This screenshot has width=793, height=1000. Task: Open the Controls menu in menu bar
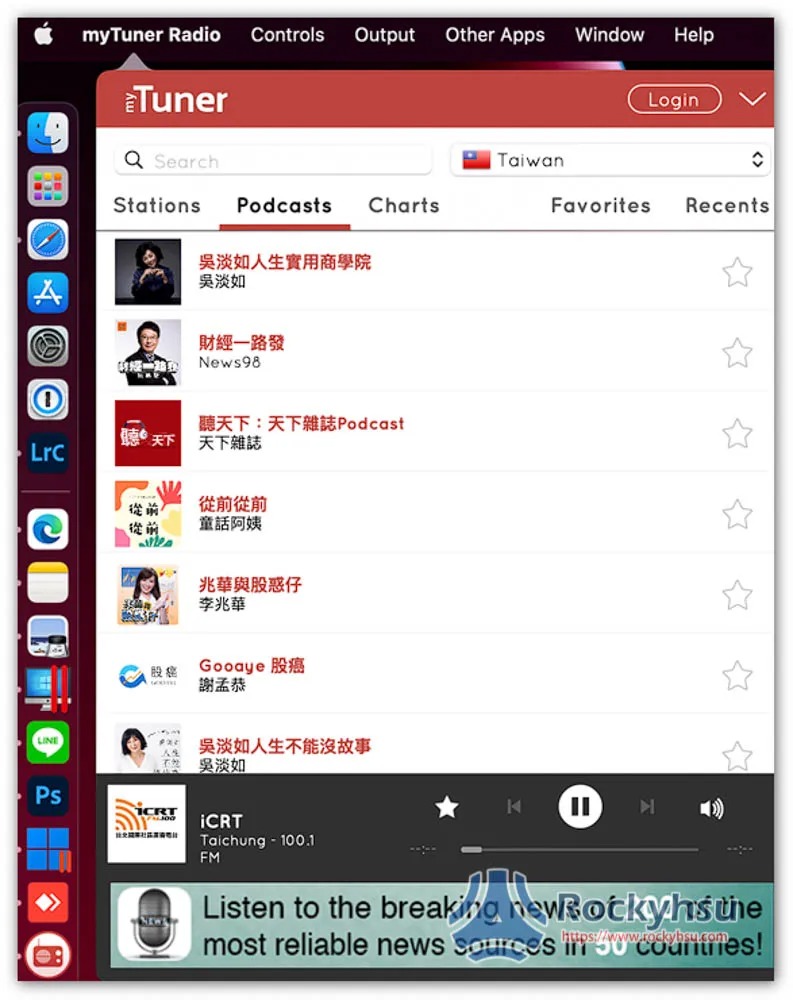[287, 35]
